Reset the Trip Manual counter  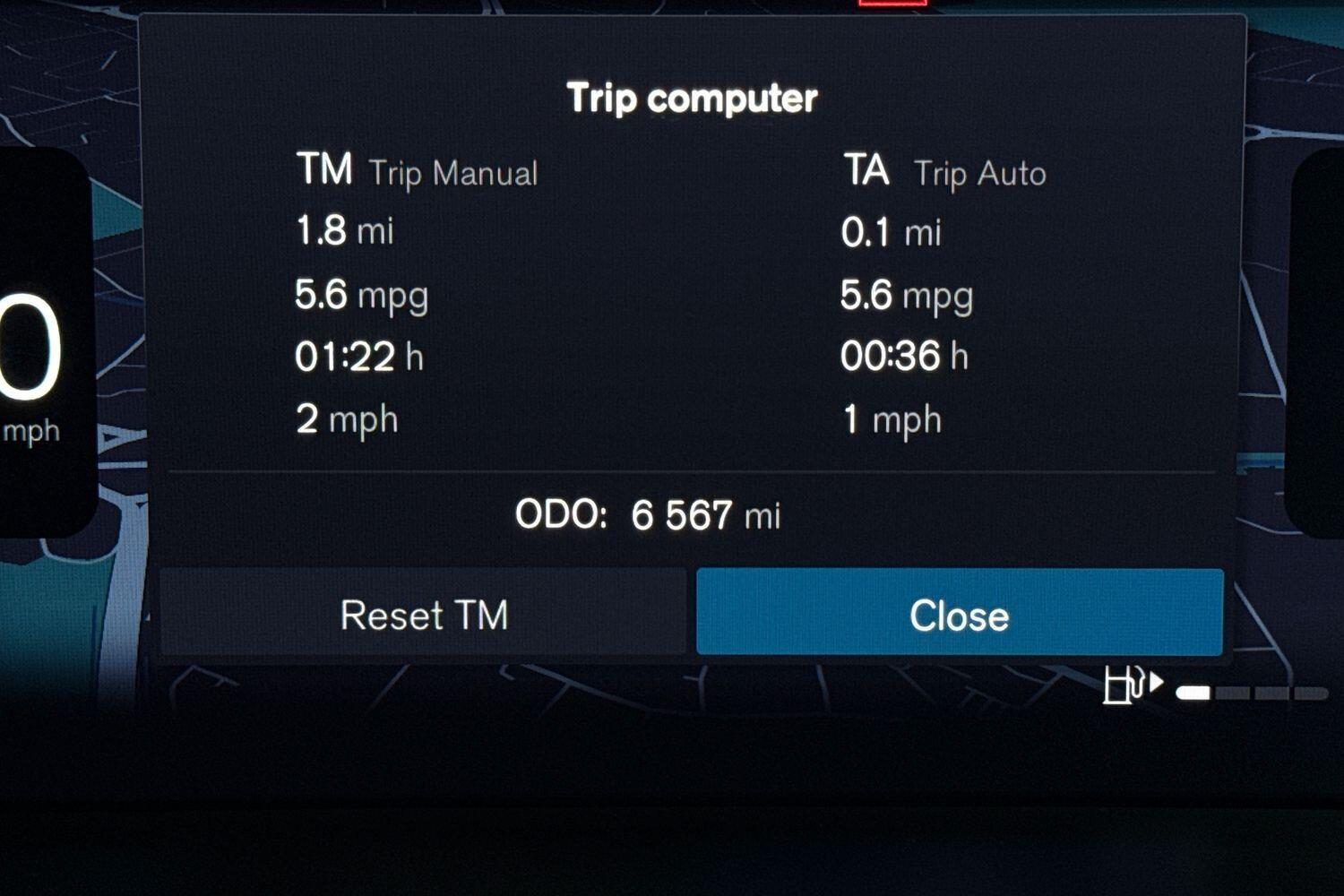[423, 615]
